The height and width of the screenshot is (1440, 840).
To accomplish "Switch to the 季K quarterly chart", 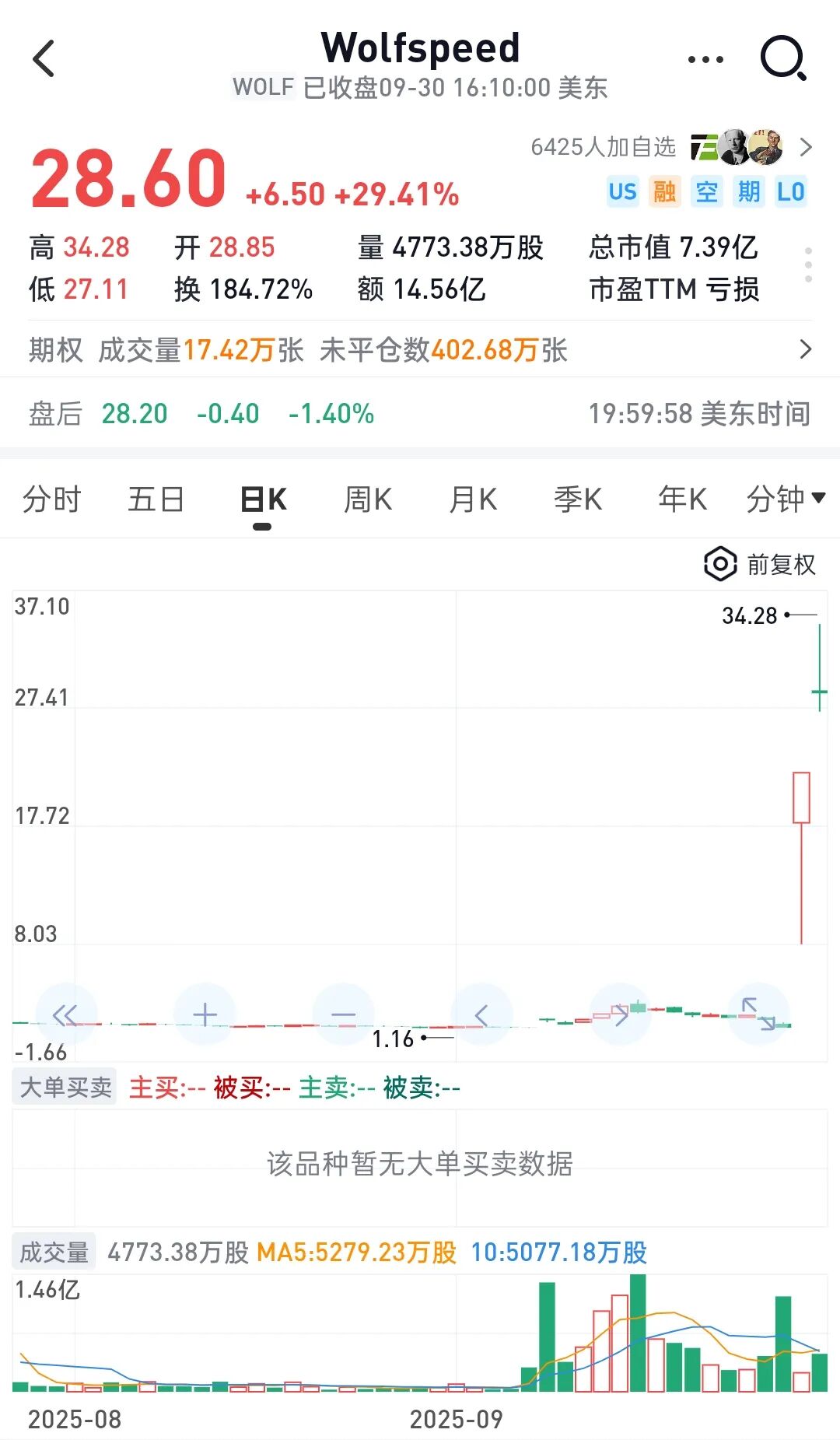I will pos(578,499).
